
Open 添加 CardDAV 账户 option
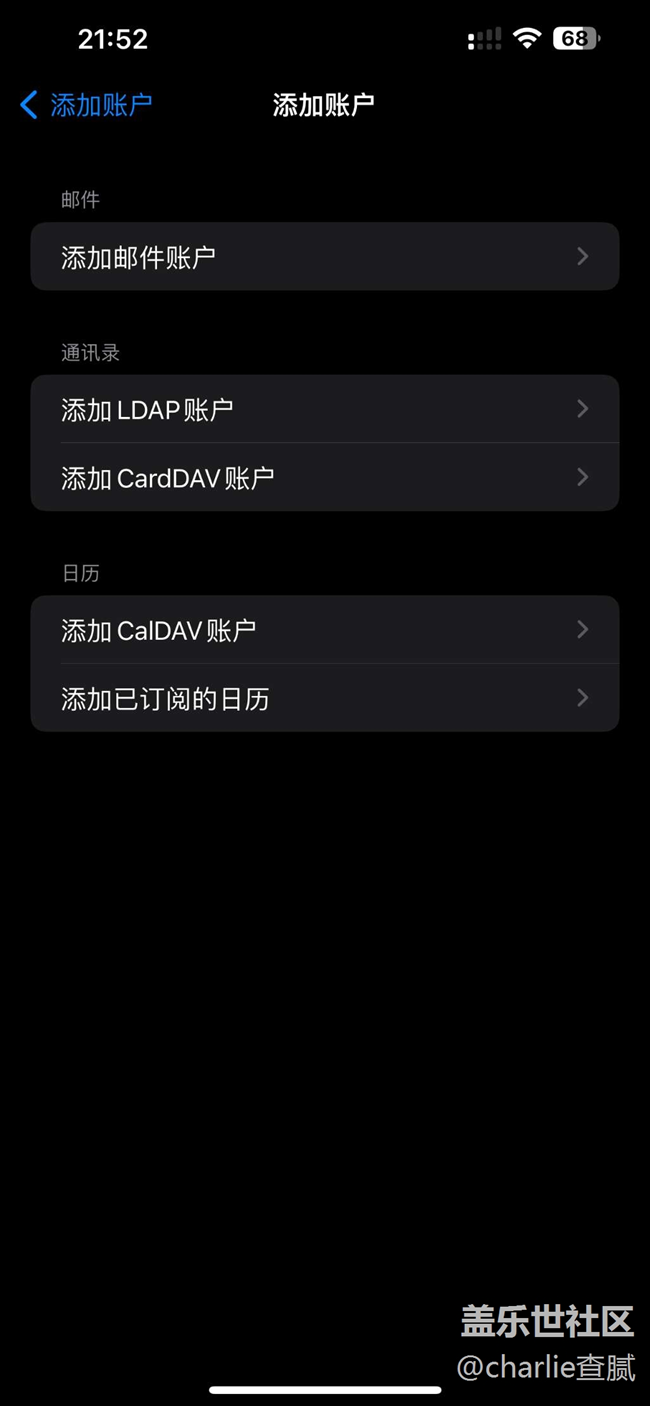(x=325, y=477)
